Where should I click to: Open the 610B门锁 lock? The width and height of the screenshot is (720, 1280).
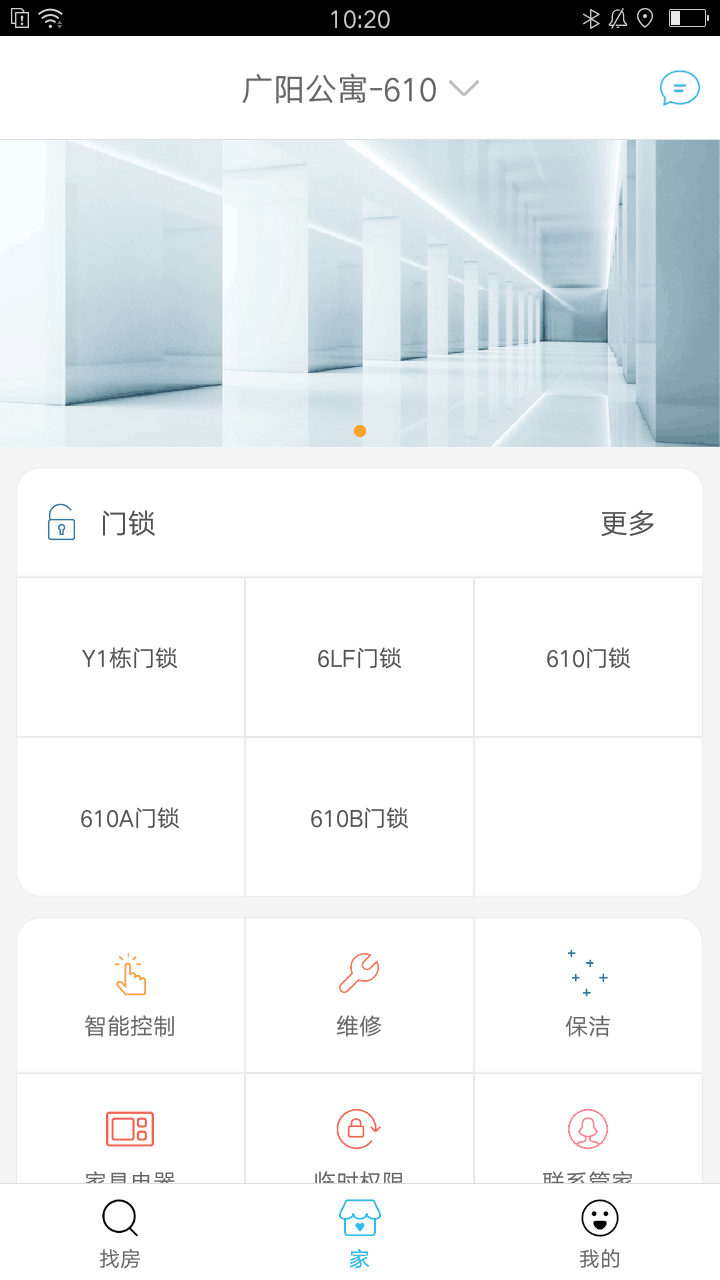click(x=359, y=818)
